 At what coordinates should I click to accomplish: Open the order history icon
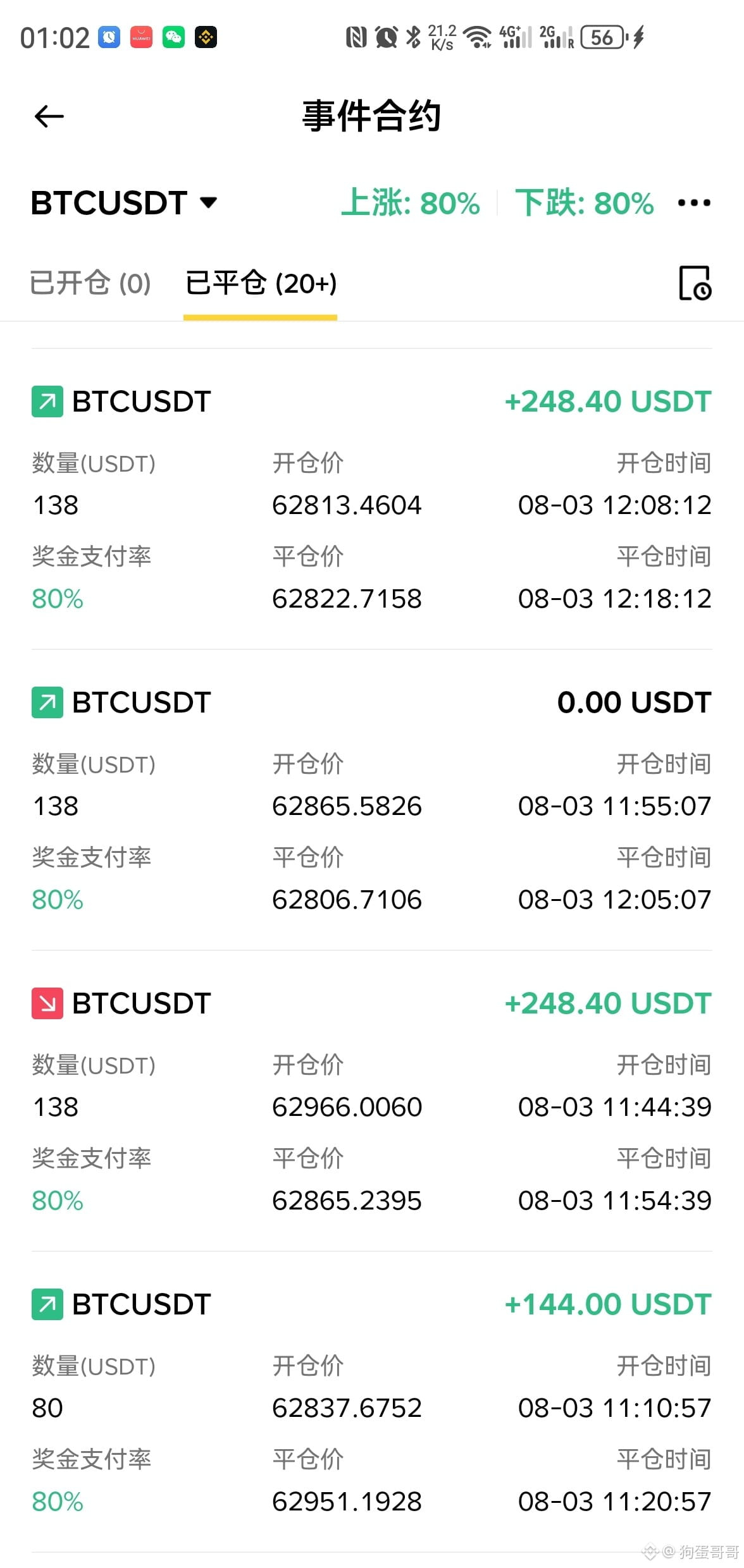(x=695, y=283)
